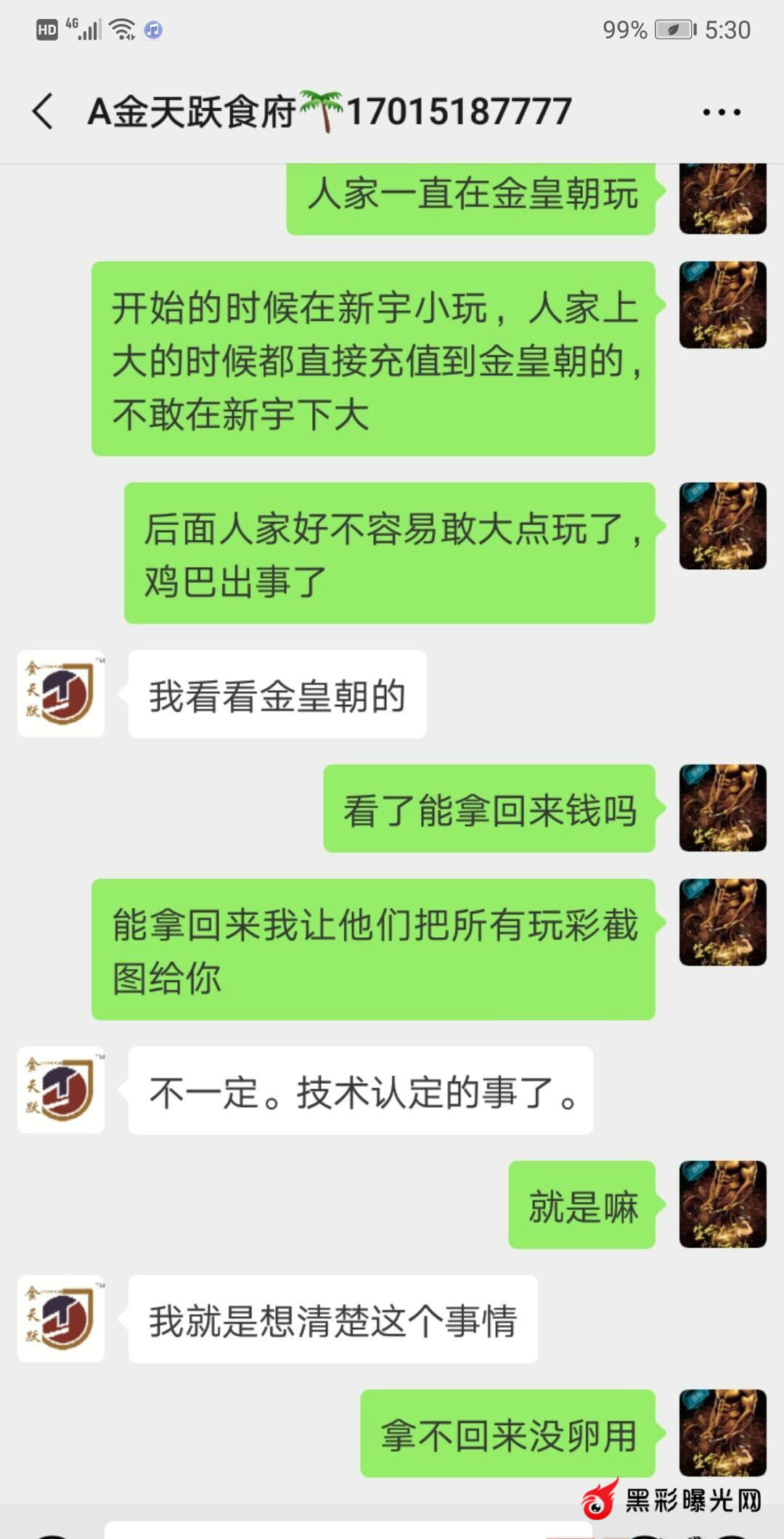Open the three-dot chat info menu
Viewport: 784px width, 1539px height.
pyautogui.click(x=721, y=113)
